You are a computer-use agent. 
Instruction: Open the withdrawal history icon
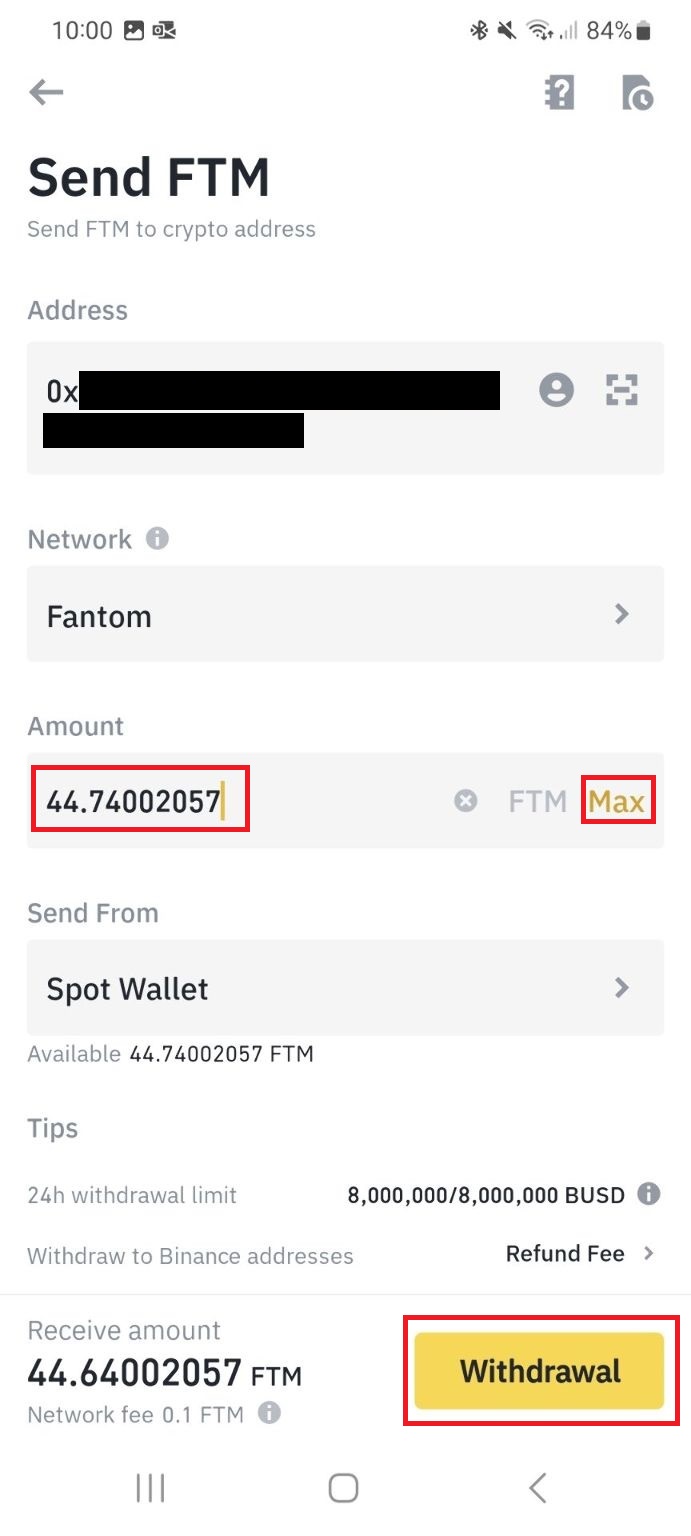pyautogui.click(x=637, y=93)
